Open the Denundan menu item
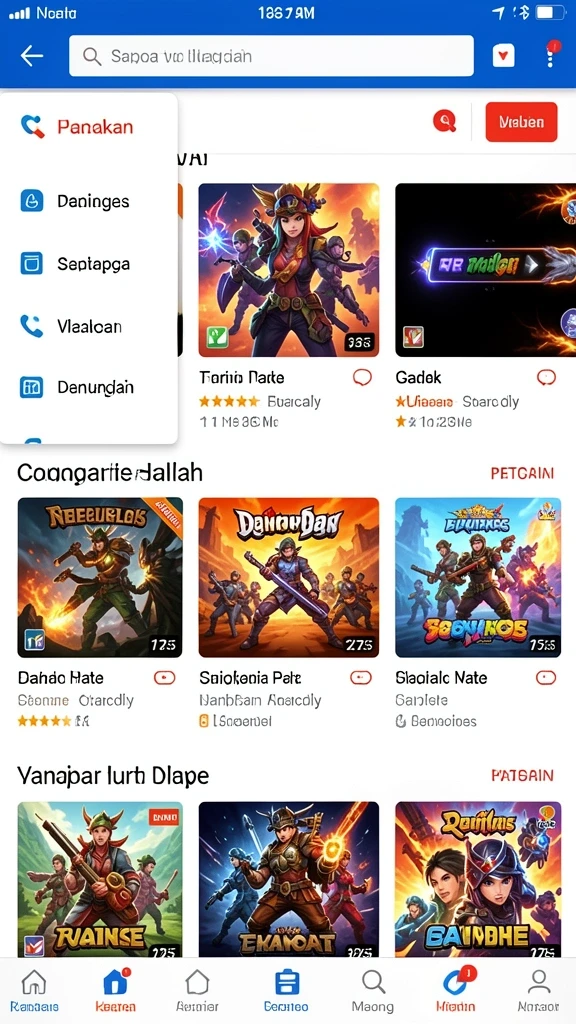Viewport: 576px width, 1024px height. click(x=89, y=387)
